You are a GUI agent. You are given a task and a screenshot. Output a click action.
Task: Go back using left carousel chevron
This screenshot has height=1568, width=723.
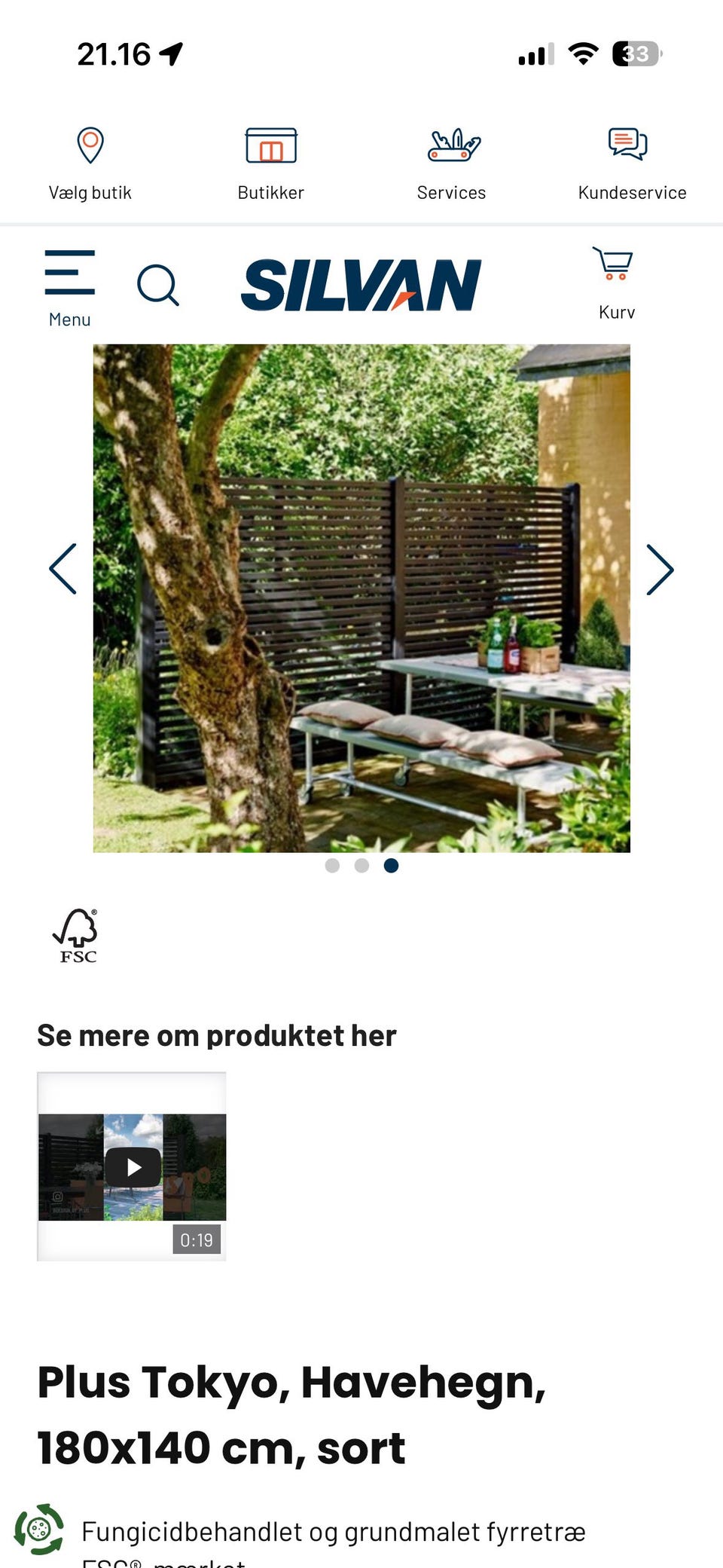tap(63, 570)
